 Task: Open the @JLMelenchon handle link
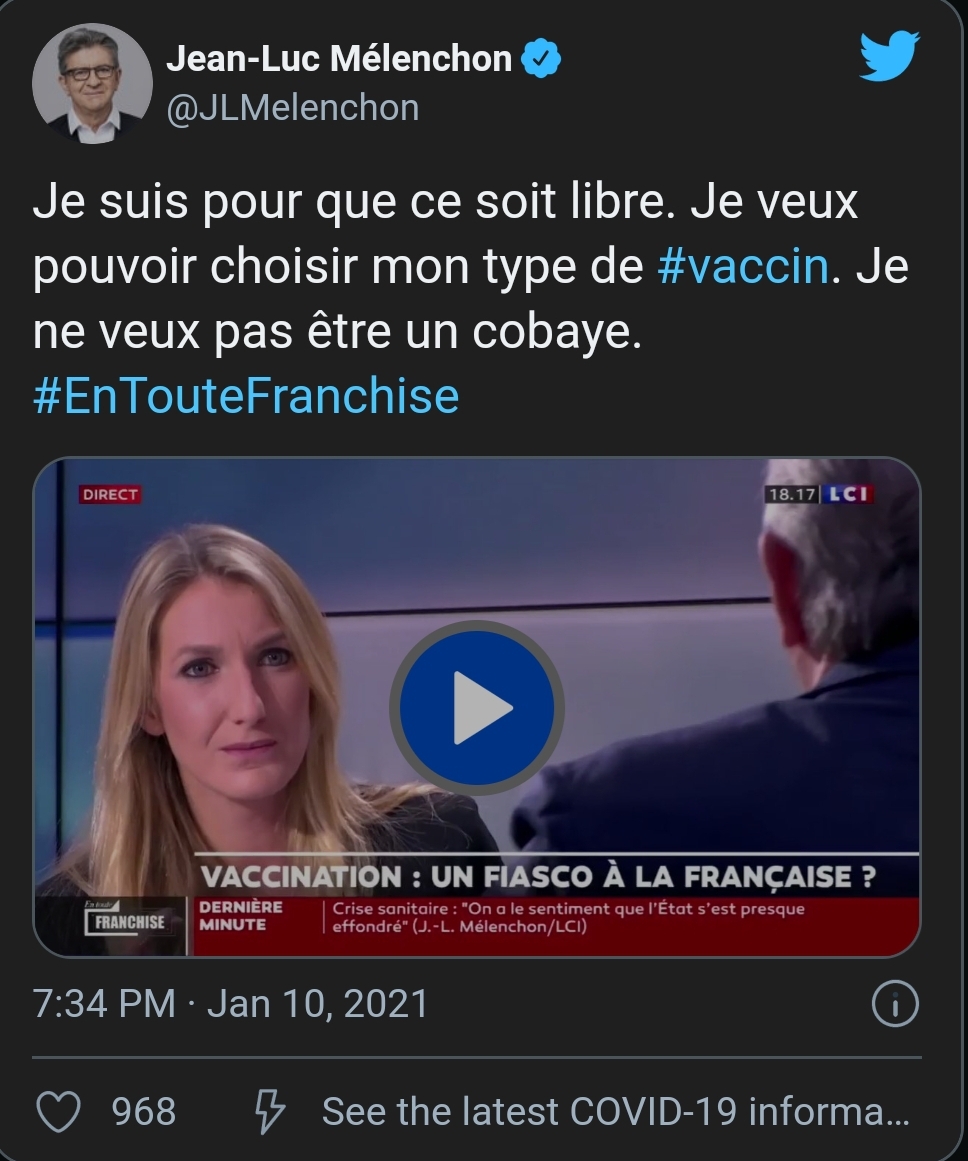pos(292,107)
